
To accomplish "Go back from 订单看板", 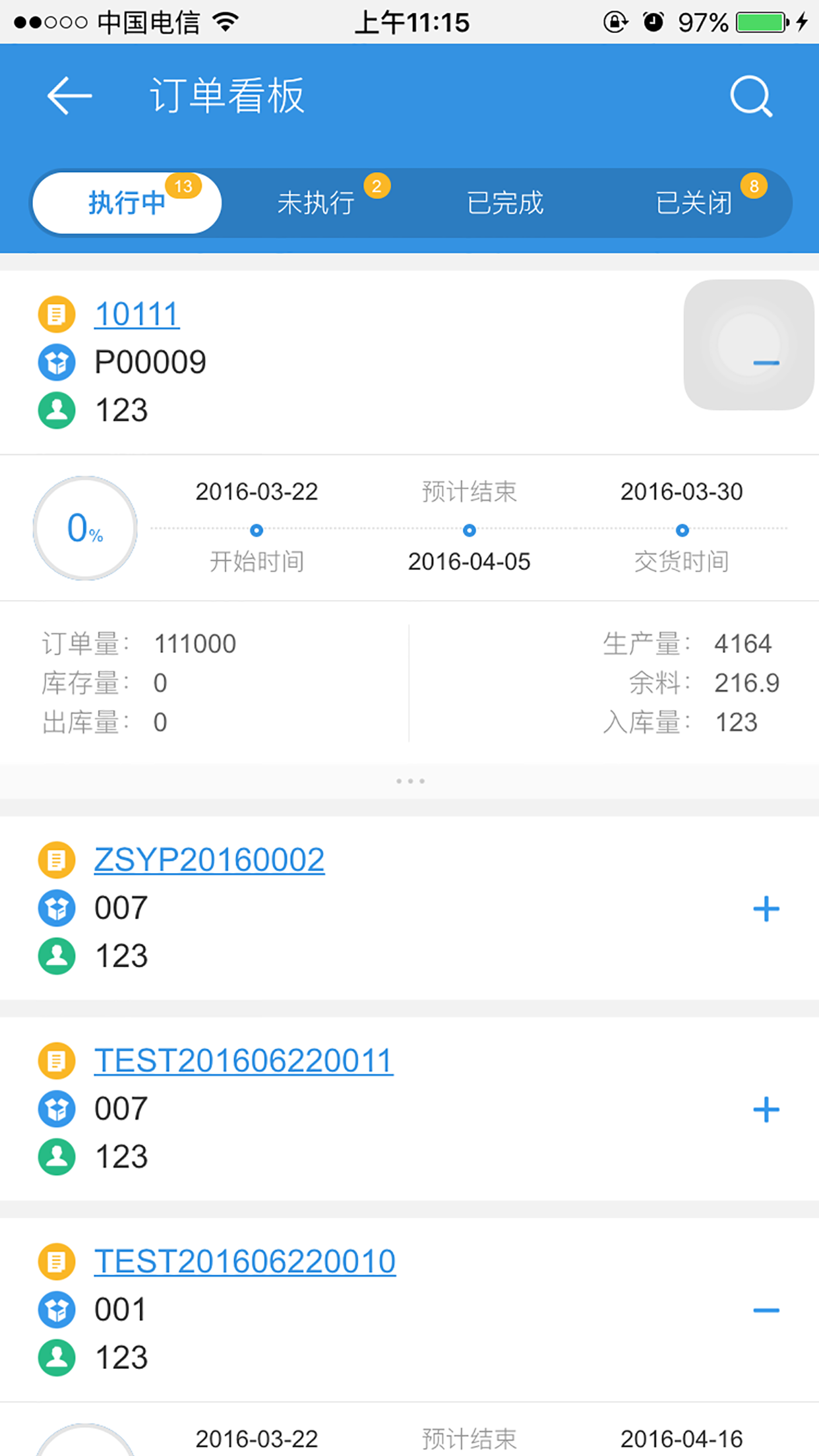I will [x=69, y=96].
